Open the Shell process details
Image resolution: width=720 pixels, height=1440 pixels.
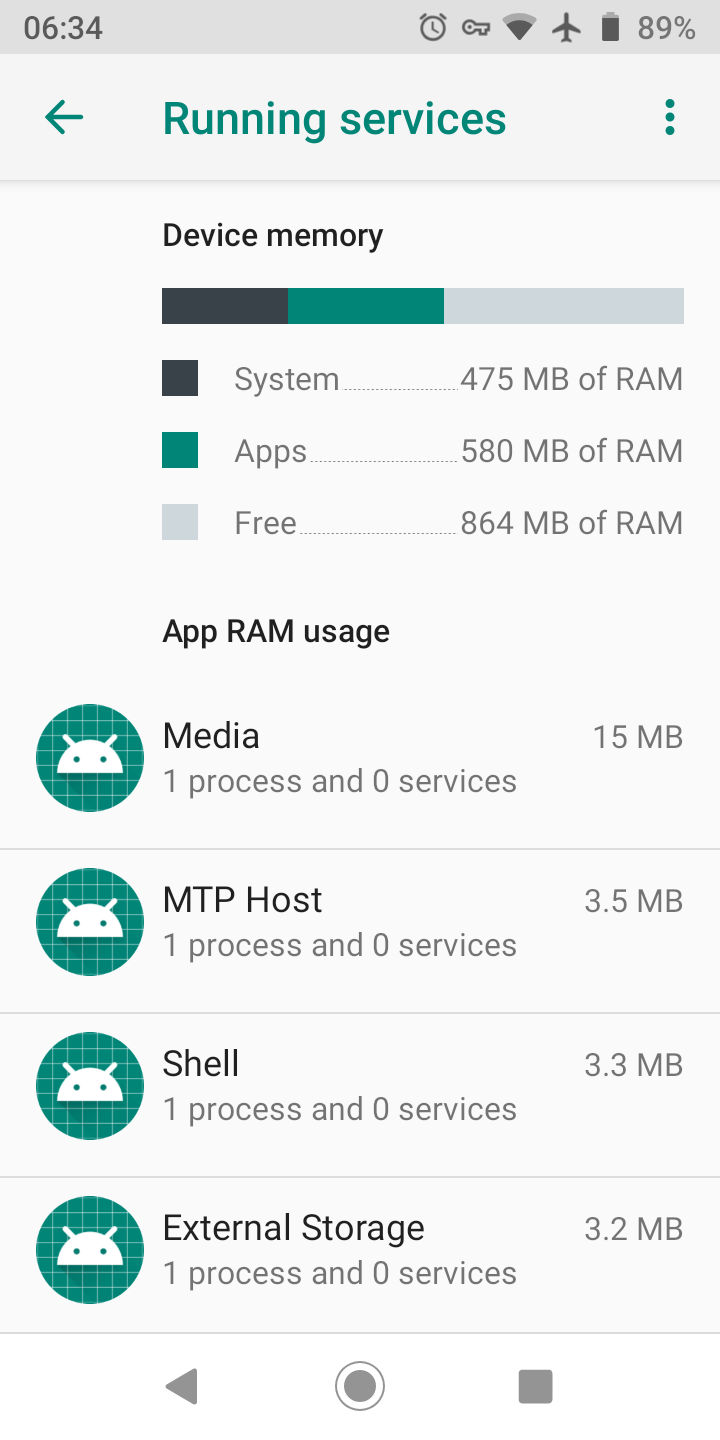[360, 1086]
